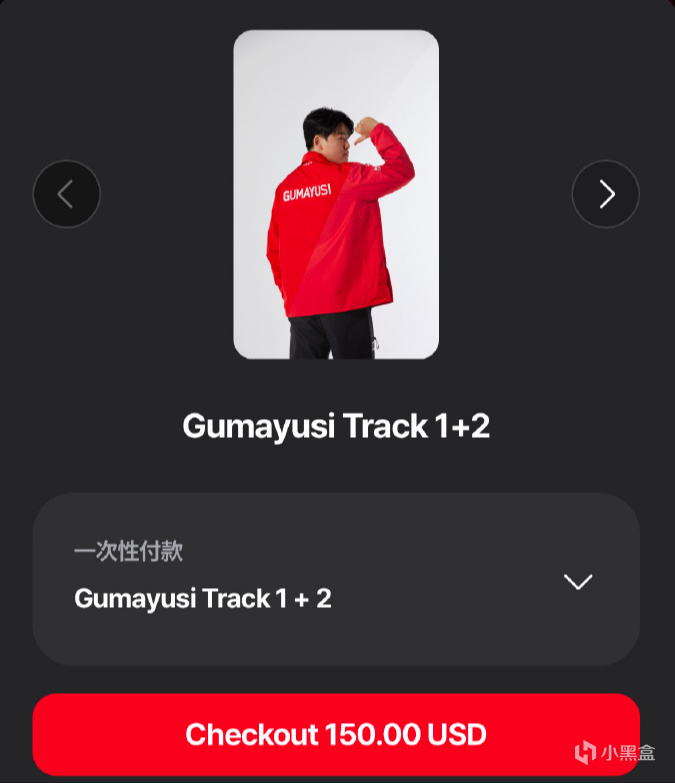Checkout for 150.00 USD
This screenshot has width=675, height=783.
point(336,735)
